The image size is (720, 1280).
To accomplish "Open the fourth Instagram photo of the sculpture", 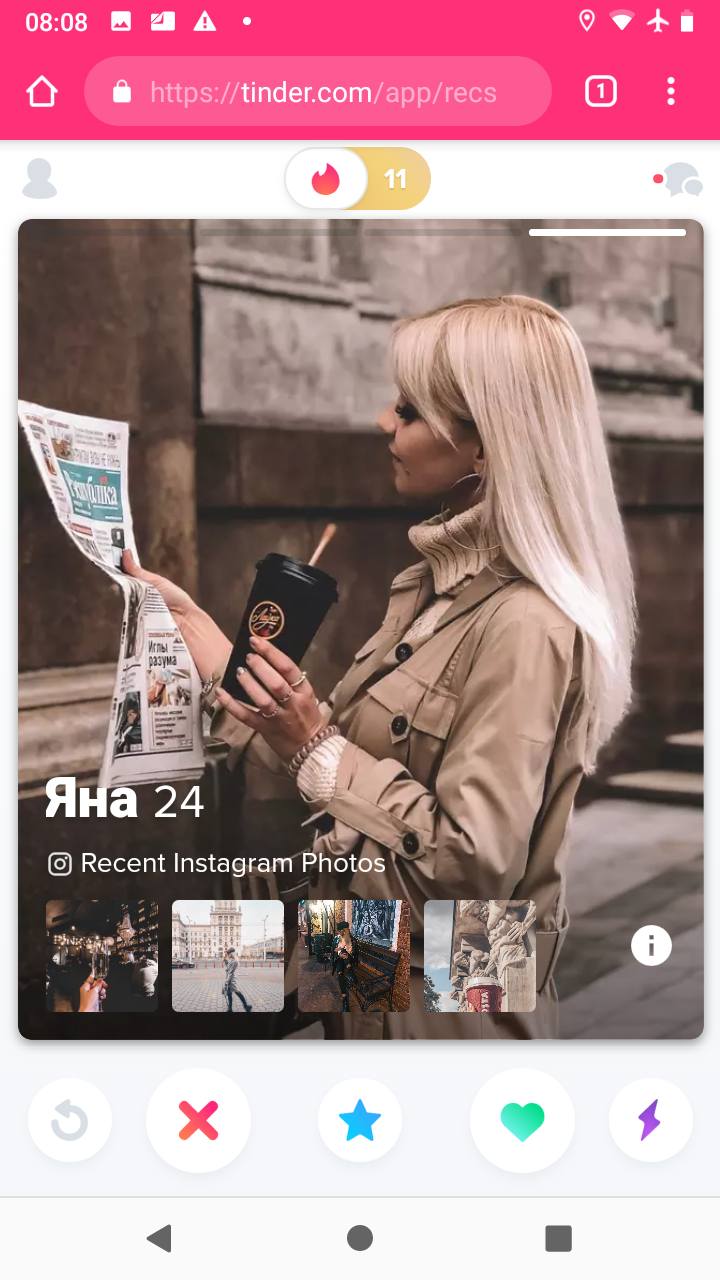I will pos(480,956).
